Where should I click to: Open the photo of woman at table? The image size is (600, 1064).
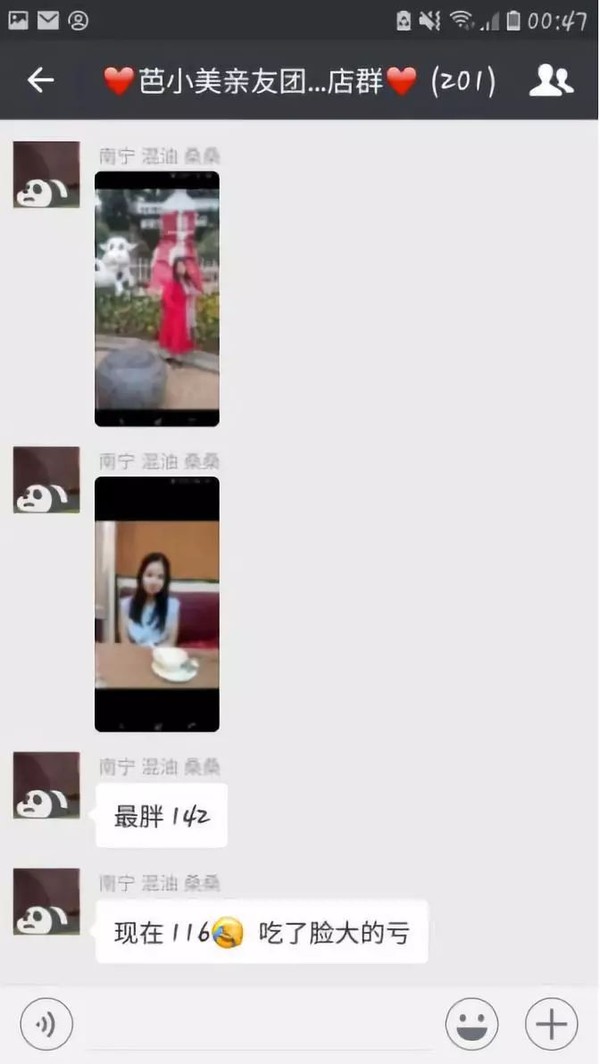coord(157,603)
